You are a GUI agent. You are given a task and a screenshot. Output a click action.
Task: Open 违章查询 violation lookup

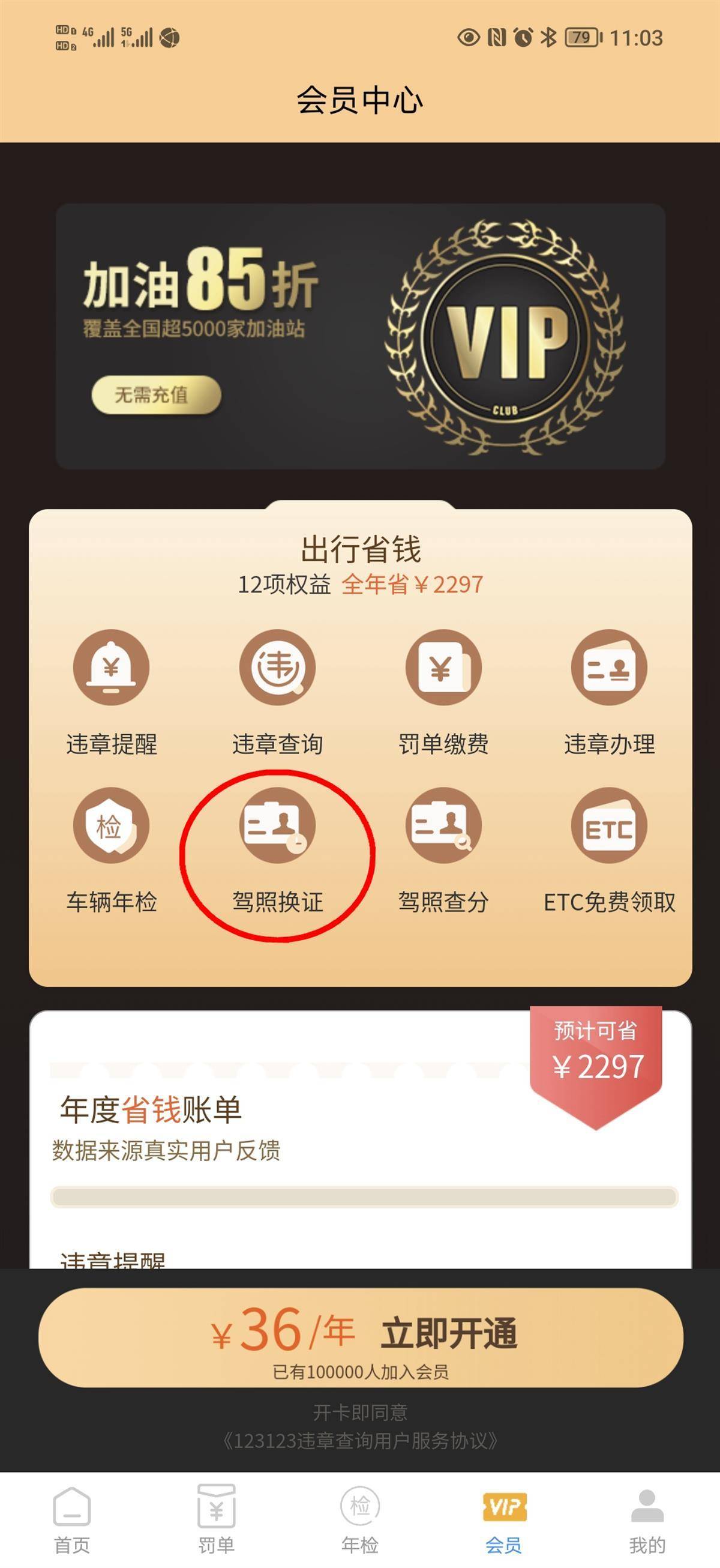click(x=277, y=691)
